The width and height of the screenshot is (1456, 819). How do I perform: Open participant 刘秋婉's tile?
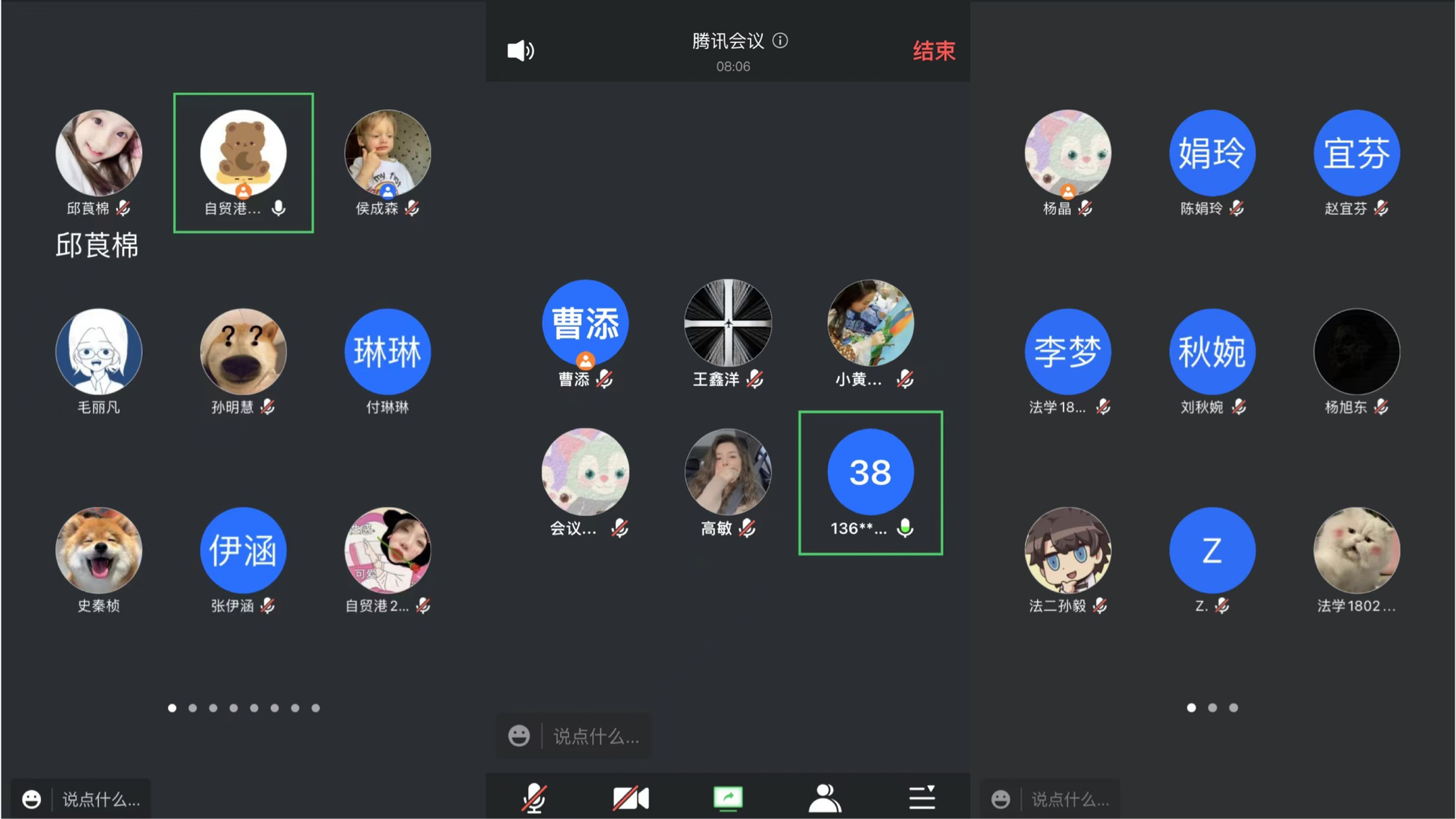pyautogui.click(x=1212, y=352)
